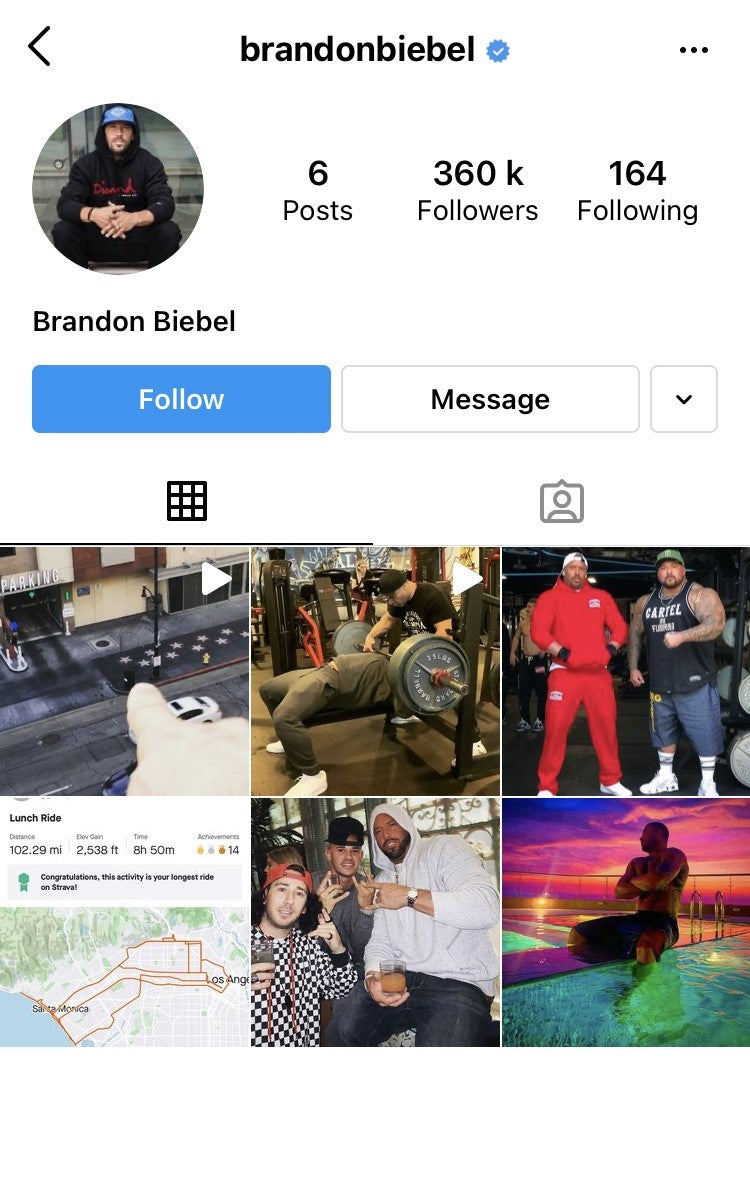Message Brandon Biebel

click(x=490, y=399)
